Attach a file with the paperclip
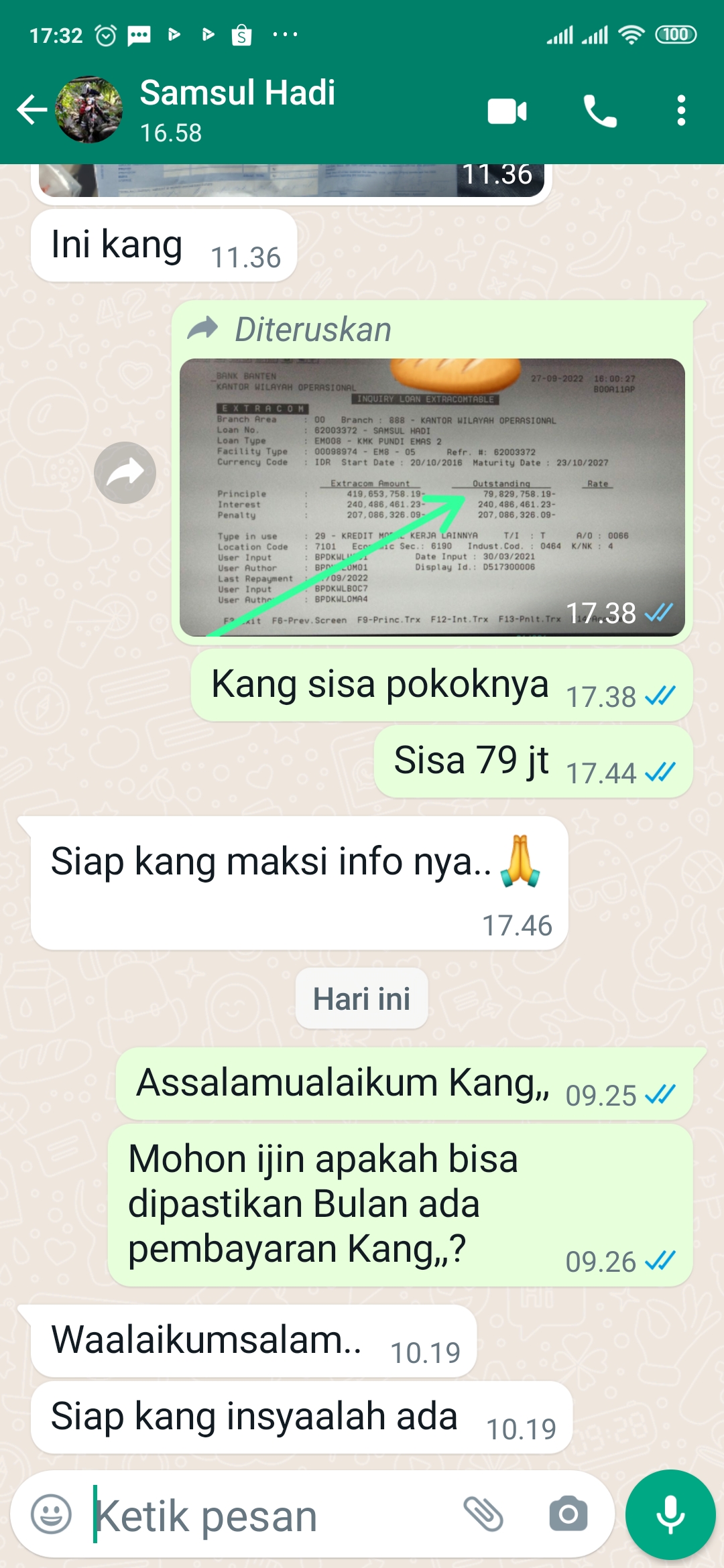 pyautogui.click(x=483, y=1514)
